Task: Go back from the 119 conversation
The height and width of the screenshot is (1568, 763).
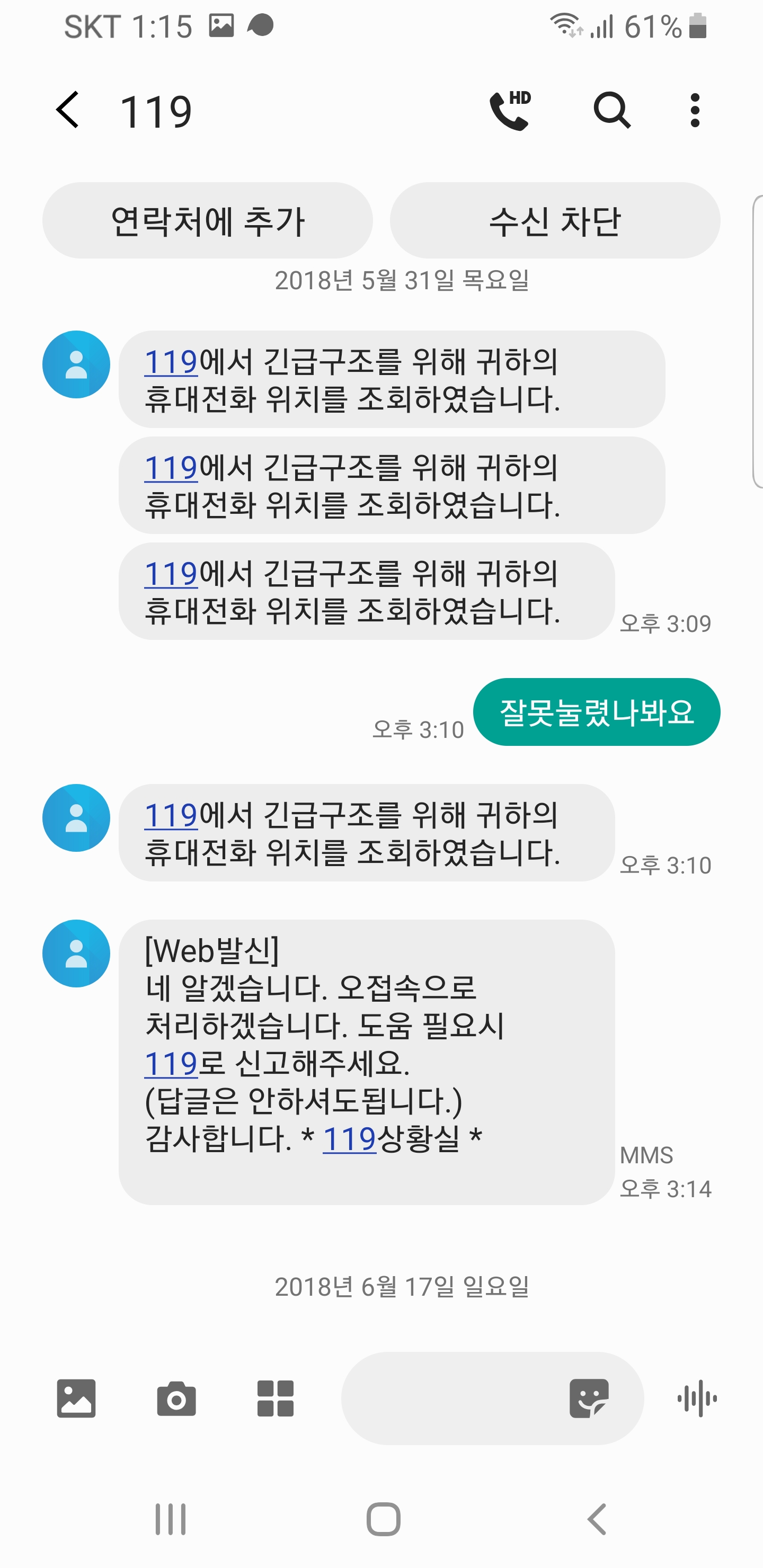Action: pos(68,110)
